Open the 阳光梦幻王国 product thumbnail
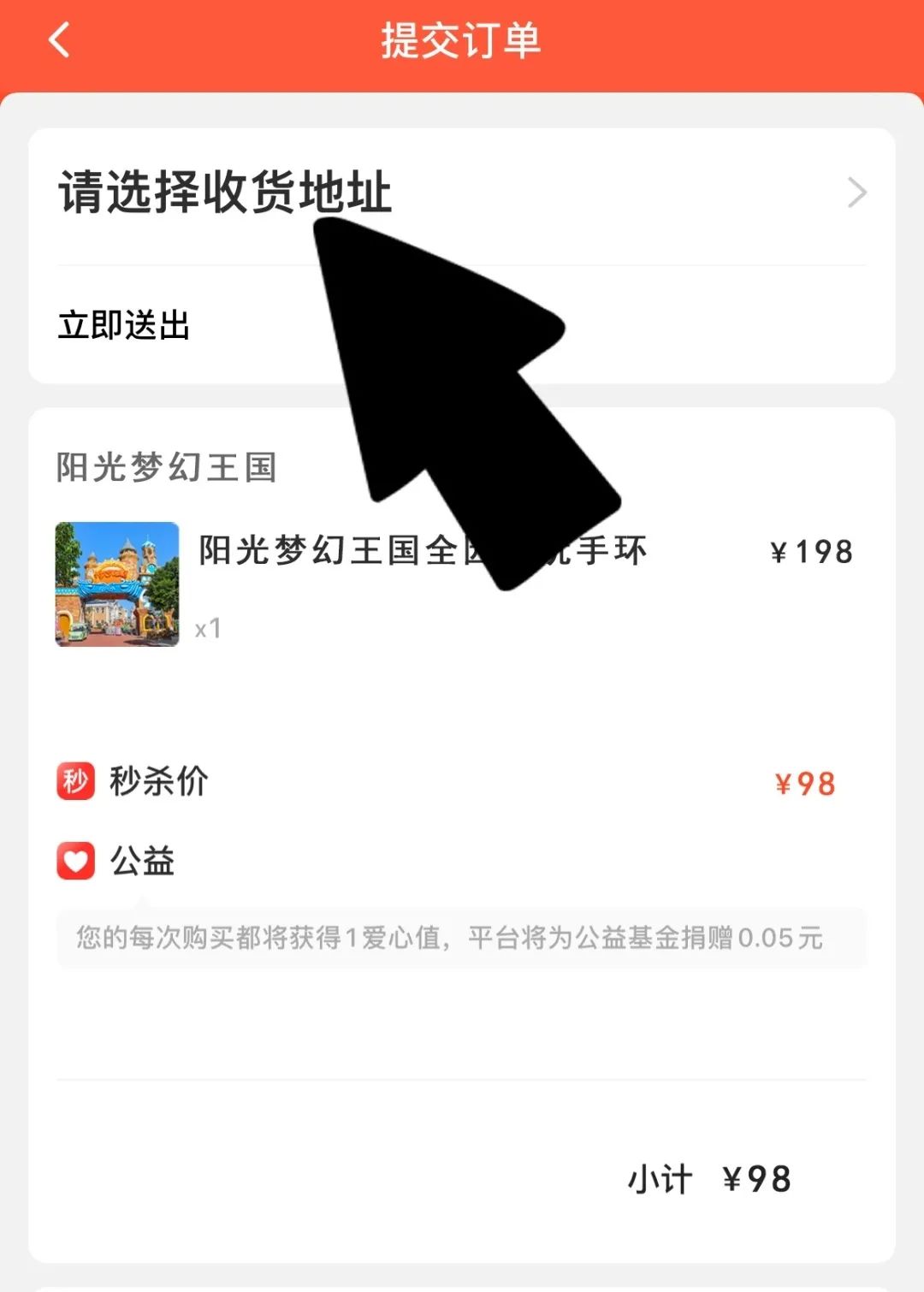Viewport: 924px width, 1292px height. tap(117, 584)
